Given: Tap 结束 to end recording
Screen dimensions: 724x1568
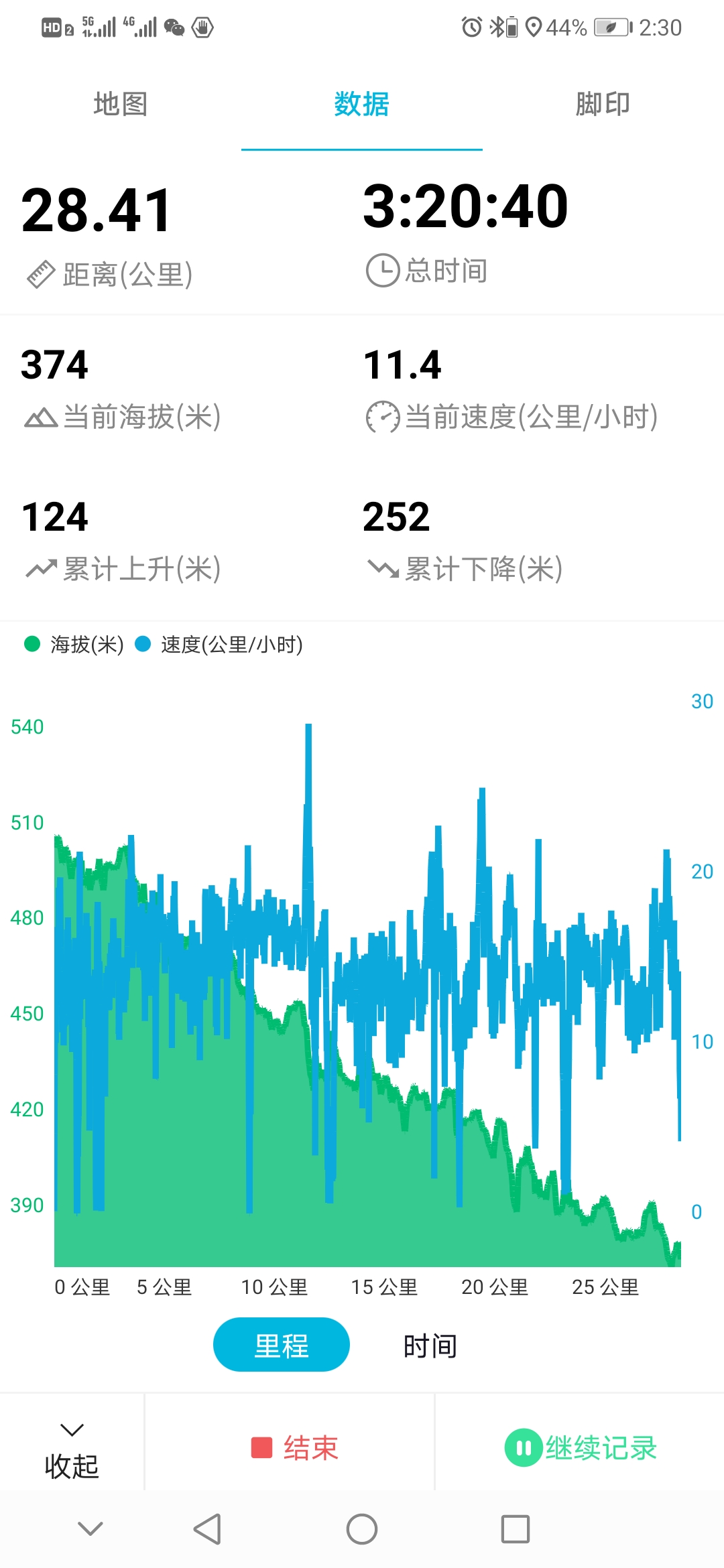Looking at the screenshot, I should tap(295, 1447).
